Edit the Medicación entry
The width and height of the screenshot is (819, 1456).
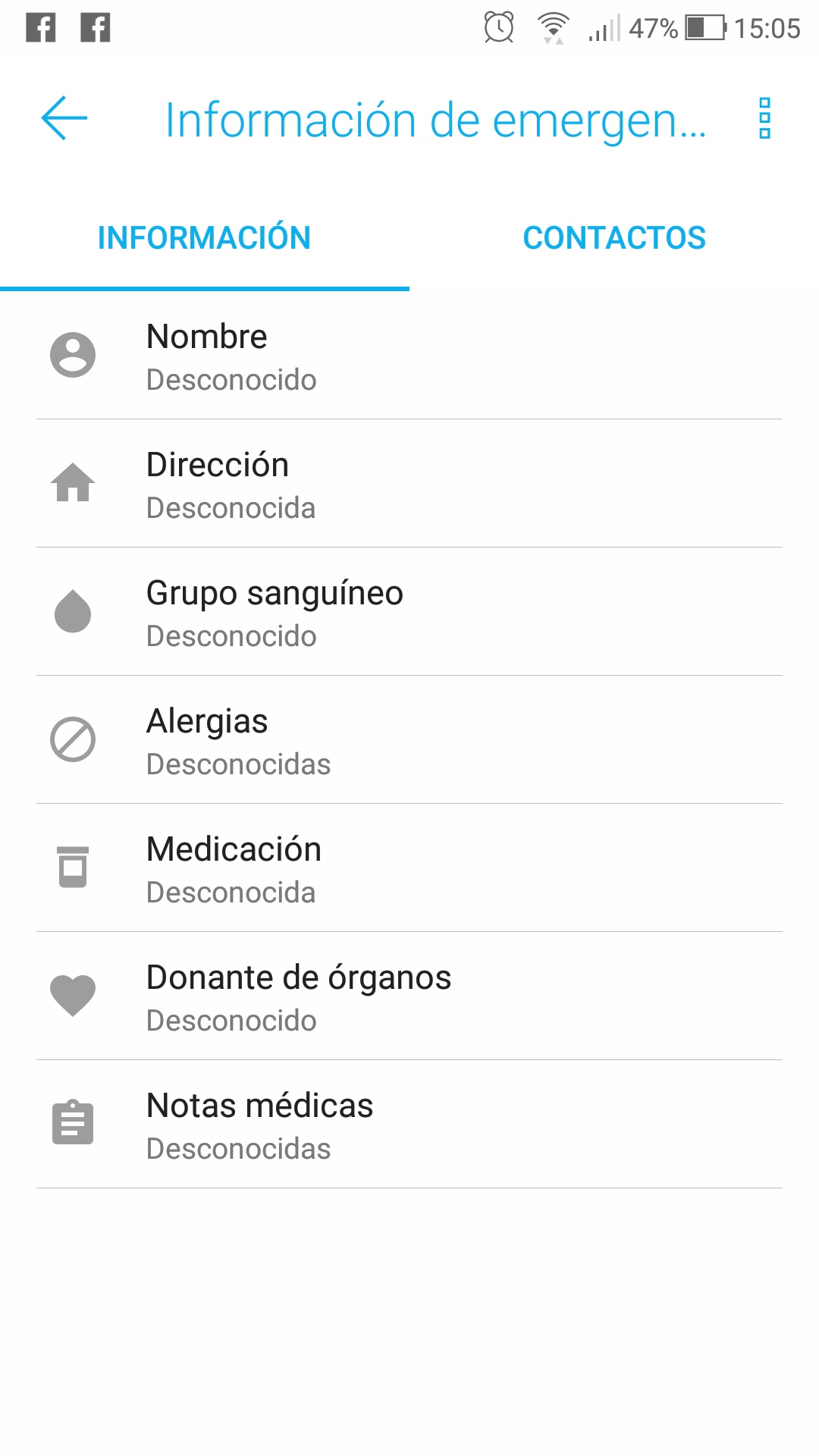(409, 868)
